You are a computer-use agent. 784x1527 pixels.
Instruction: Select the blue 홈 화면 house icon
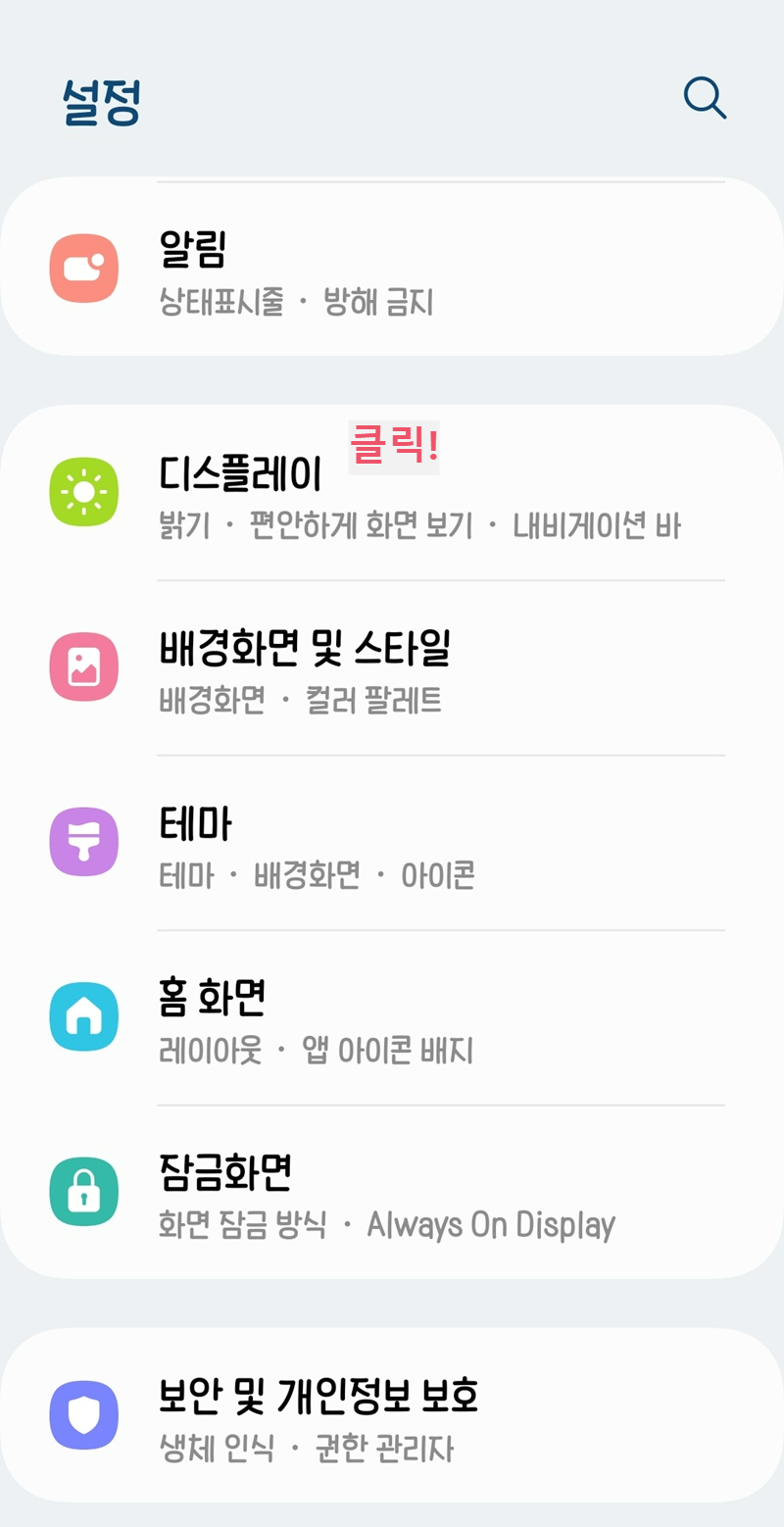click(84, 1015)
